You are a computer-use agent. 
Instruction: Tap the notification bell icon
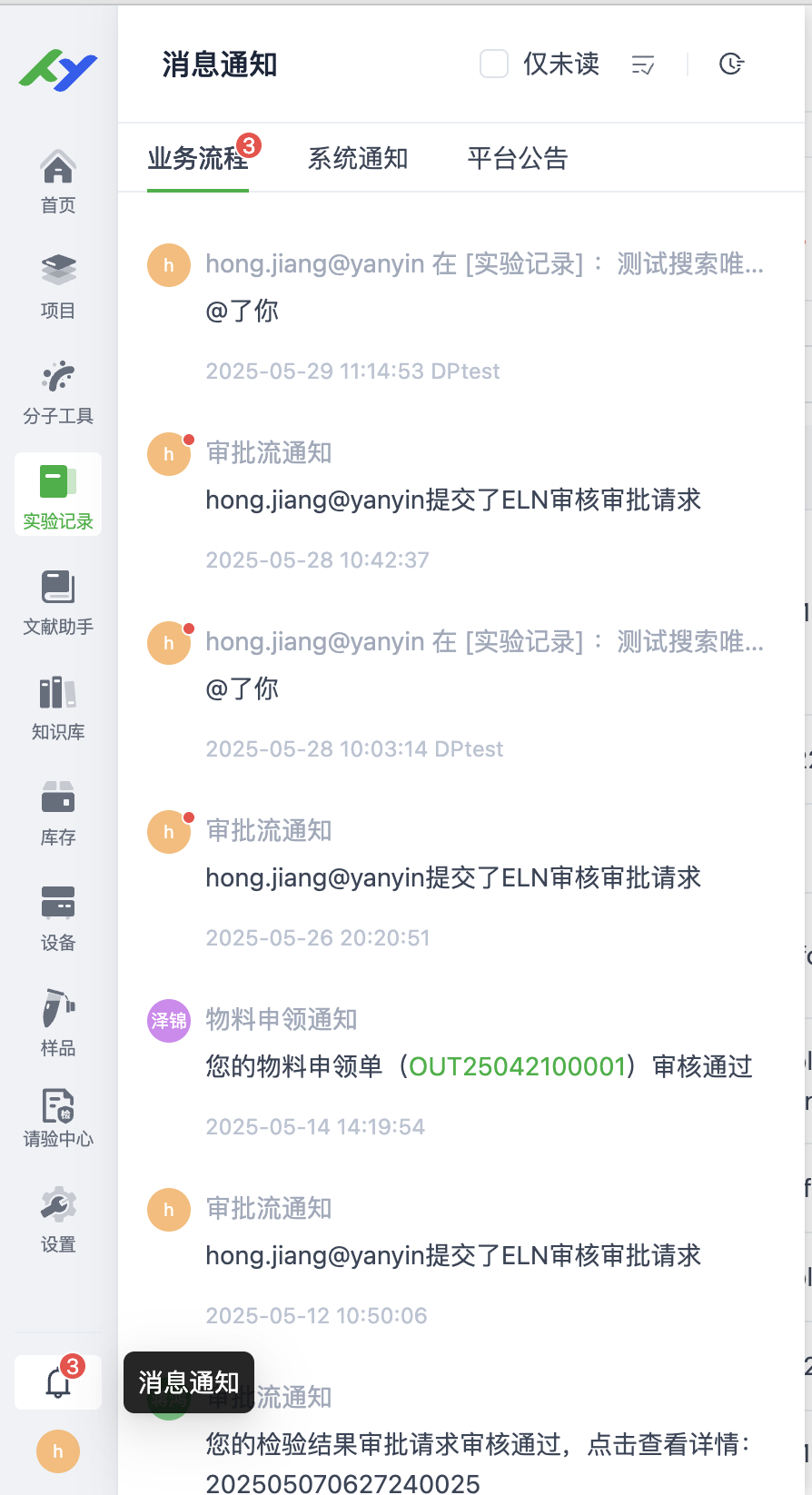pyautogui.click(x=58, y=1382)
